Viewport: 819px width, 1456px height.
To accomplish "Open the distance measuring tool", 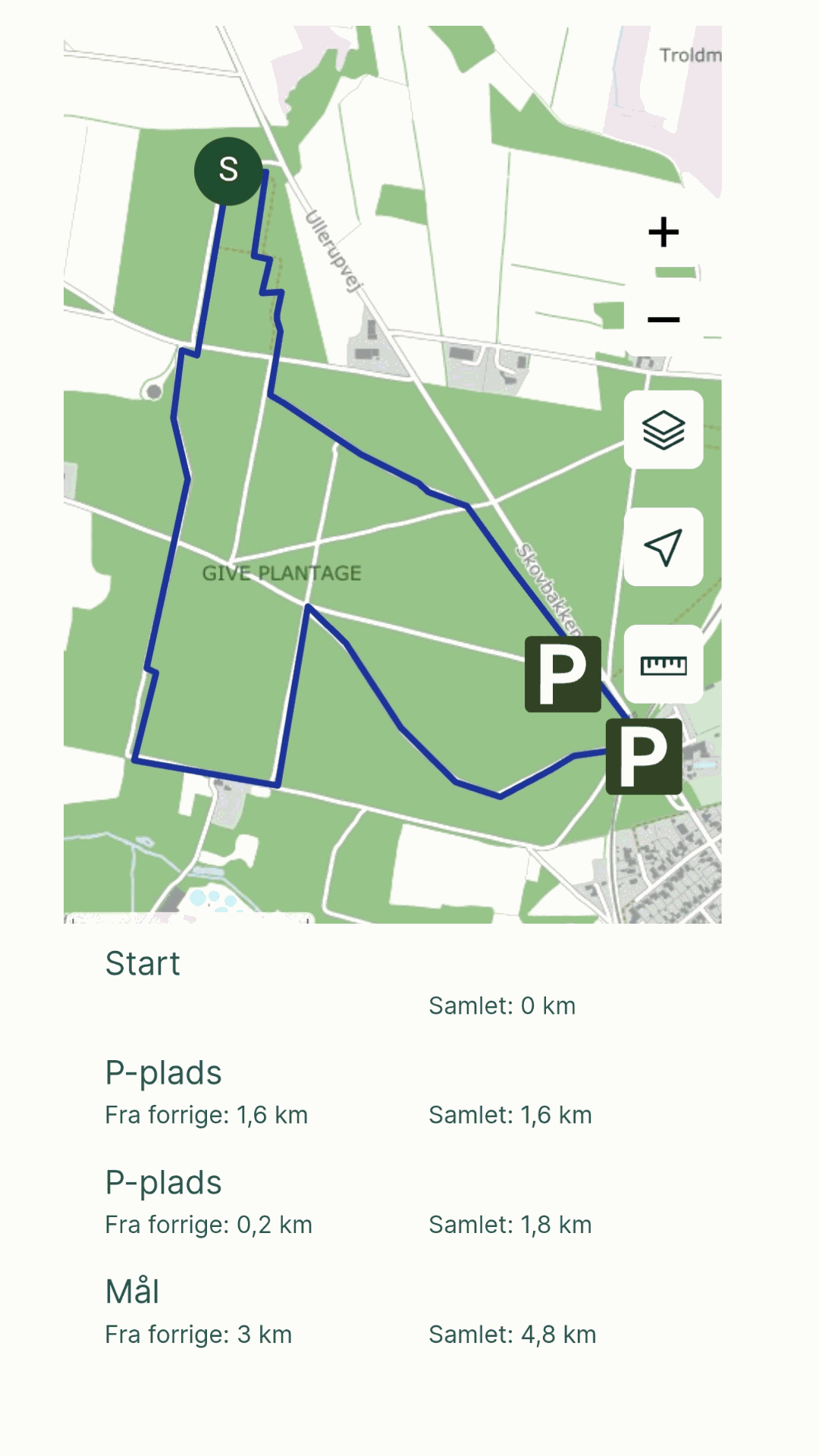I will 664,665.
